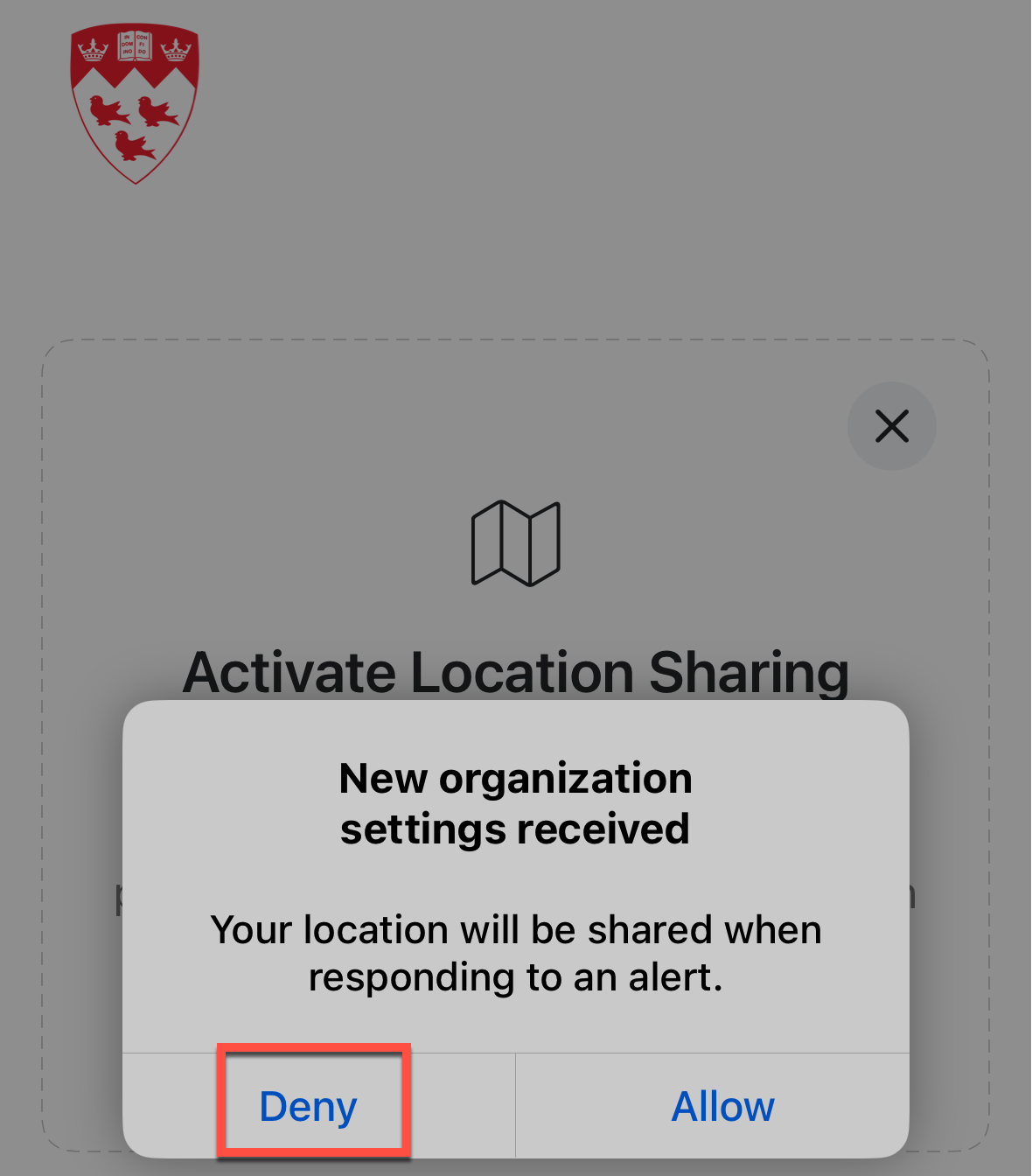
Task: Close the Activate Location Sharing card
Action: tap(891, 426)
